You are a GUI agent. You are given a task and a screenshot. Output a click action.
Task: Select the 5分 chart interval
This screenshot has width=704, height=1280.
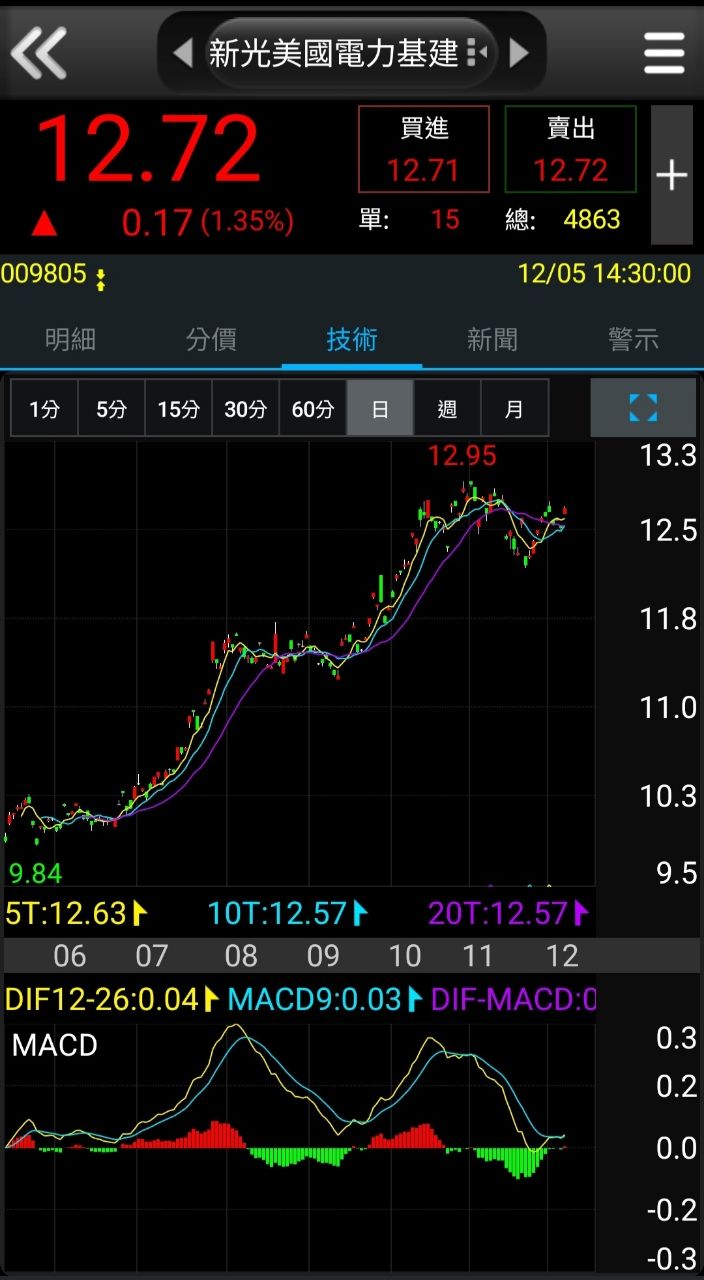click(x=111, y=408)
